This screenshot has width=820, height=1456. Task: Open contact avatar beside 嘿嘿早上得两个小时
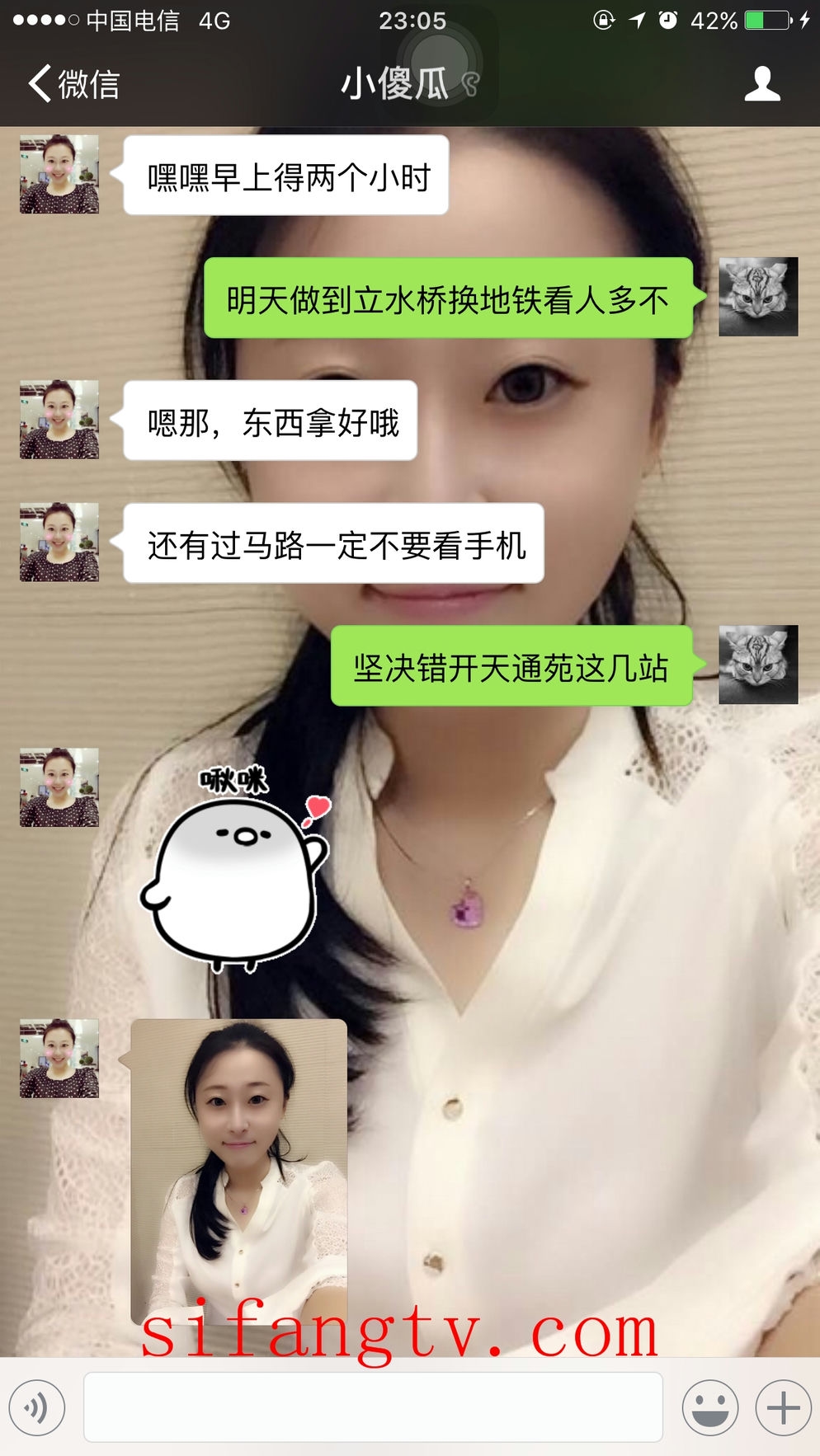[x=59, y=175]
